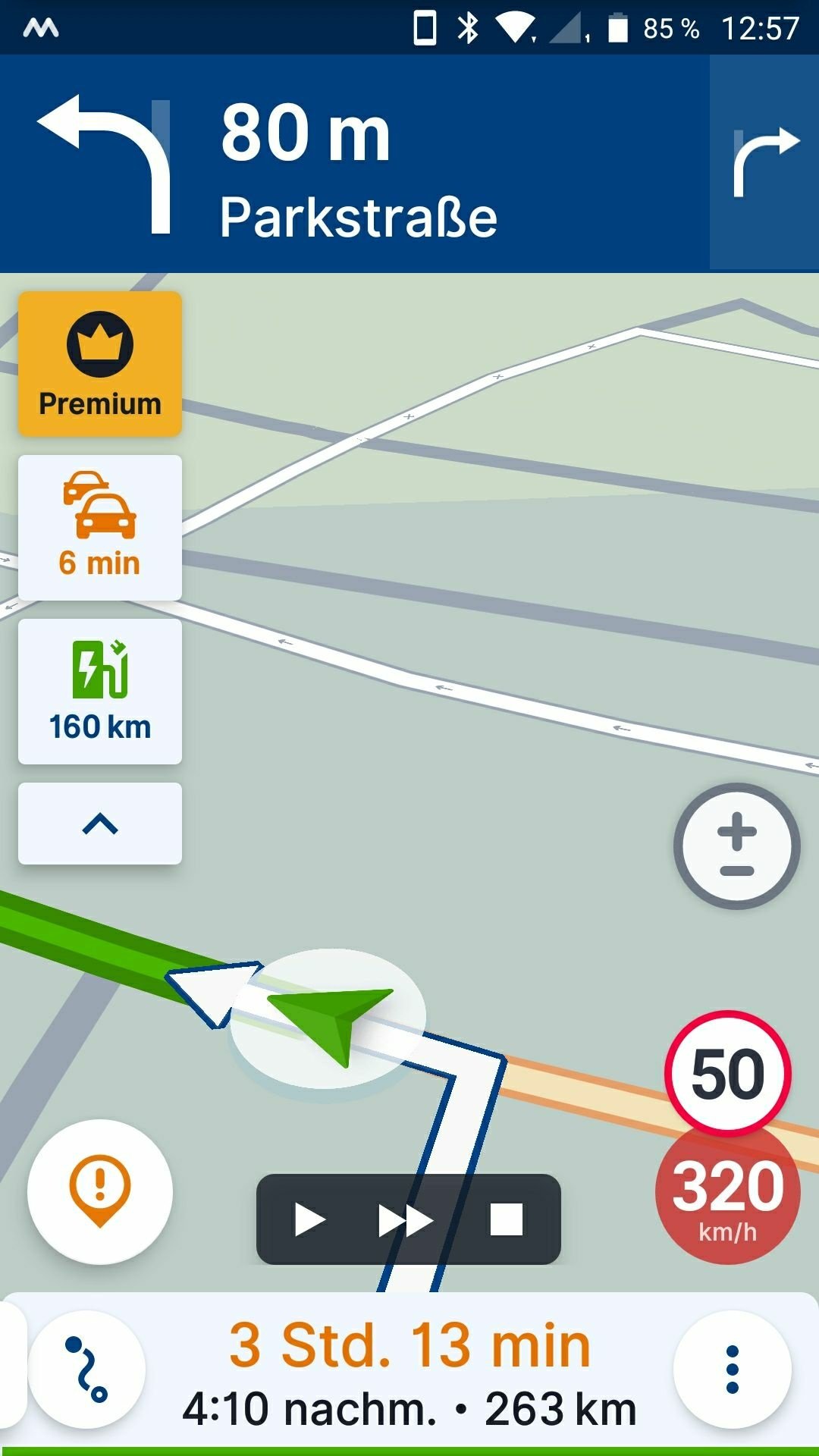Stop the route simulation
Image resolution: width=819 pixels, height=1456 pixels.
(506, 1220)
